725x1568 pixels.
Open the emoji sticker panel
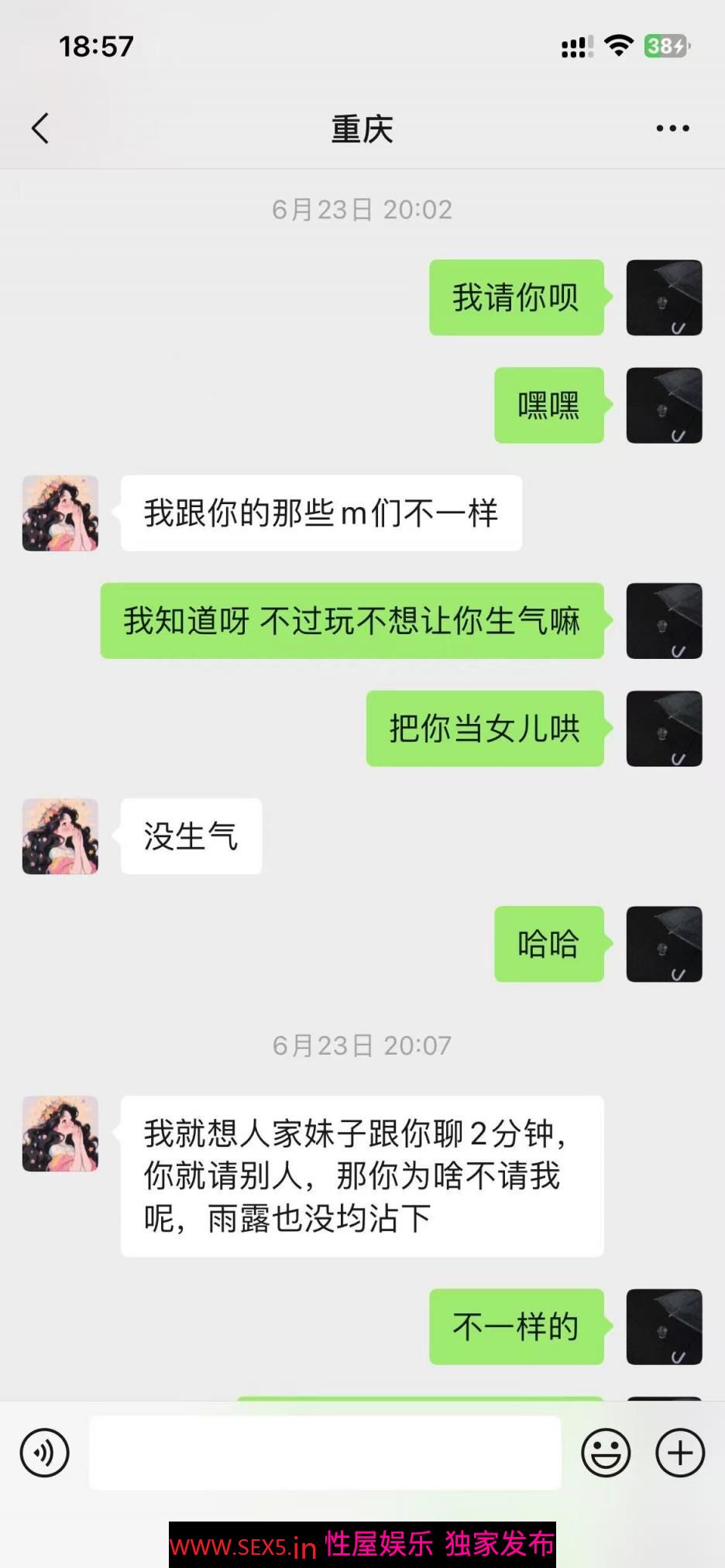[x=606, y=1453]
